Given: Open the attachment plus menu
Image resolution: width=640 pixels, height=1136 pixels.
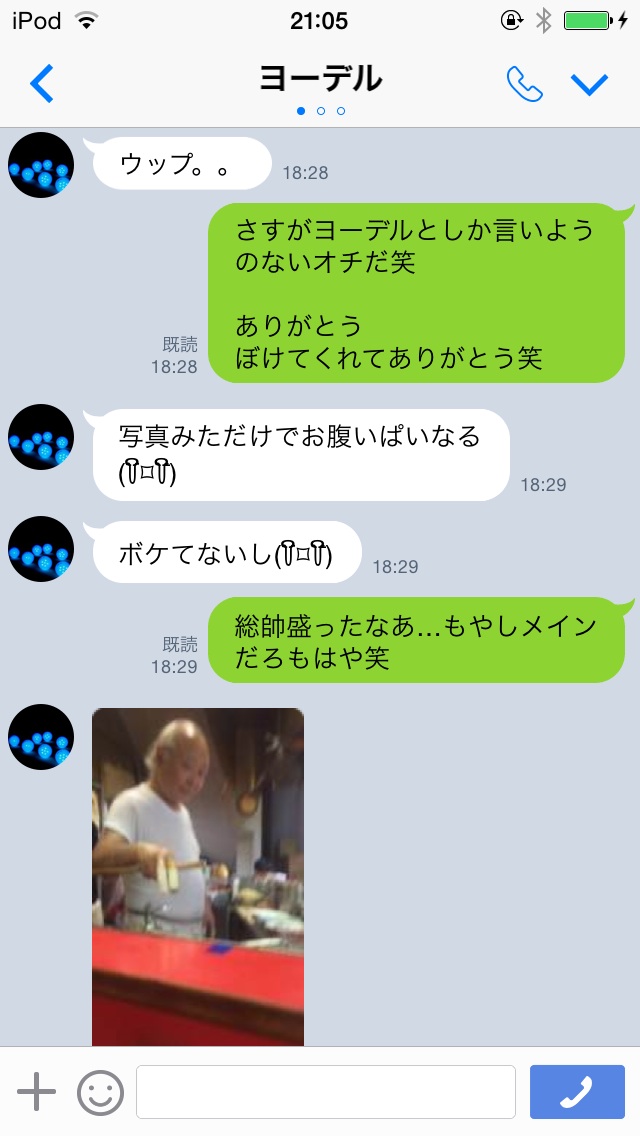Looking at the screenshot, I should click(x=37, y=1091).
